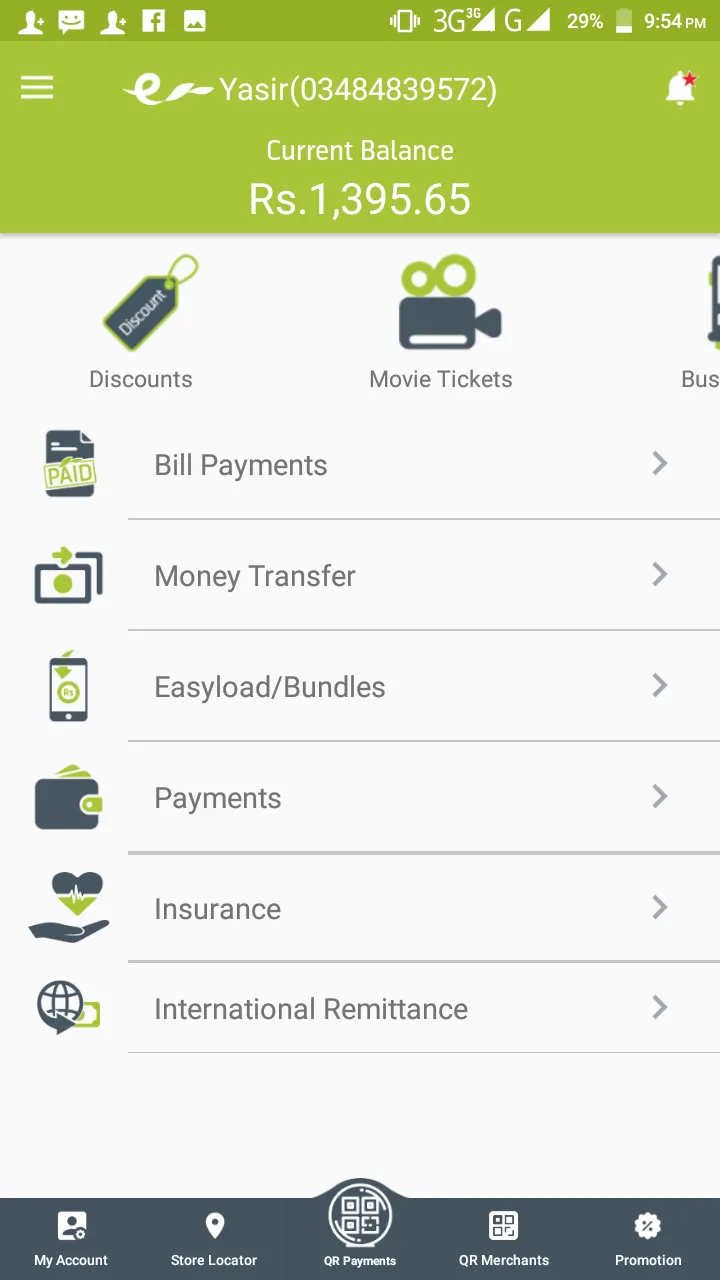Launch QR Payments scanner
This screenshot has width=720, height=1280.
tap(360, 1225)
